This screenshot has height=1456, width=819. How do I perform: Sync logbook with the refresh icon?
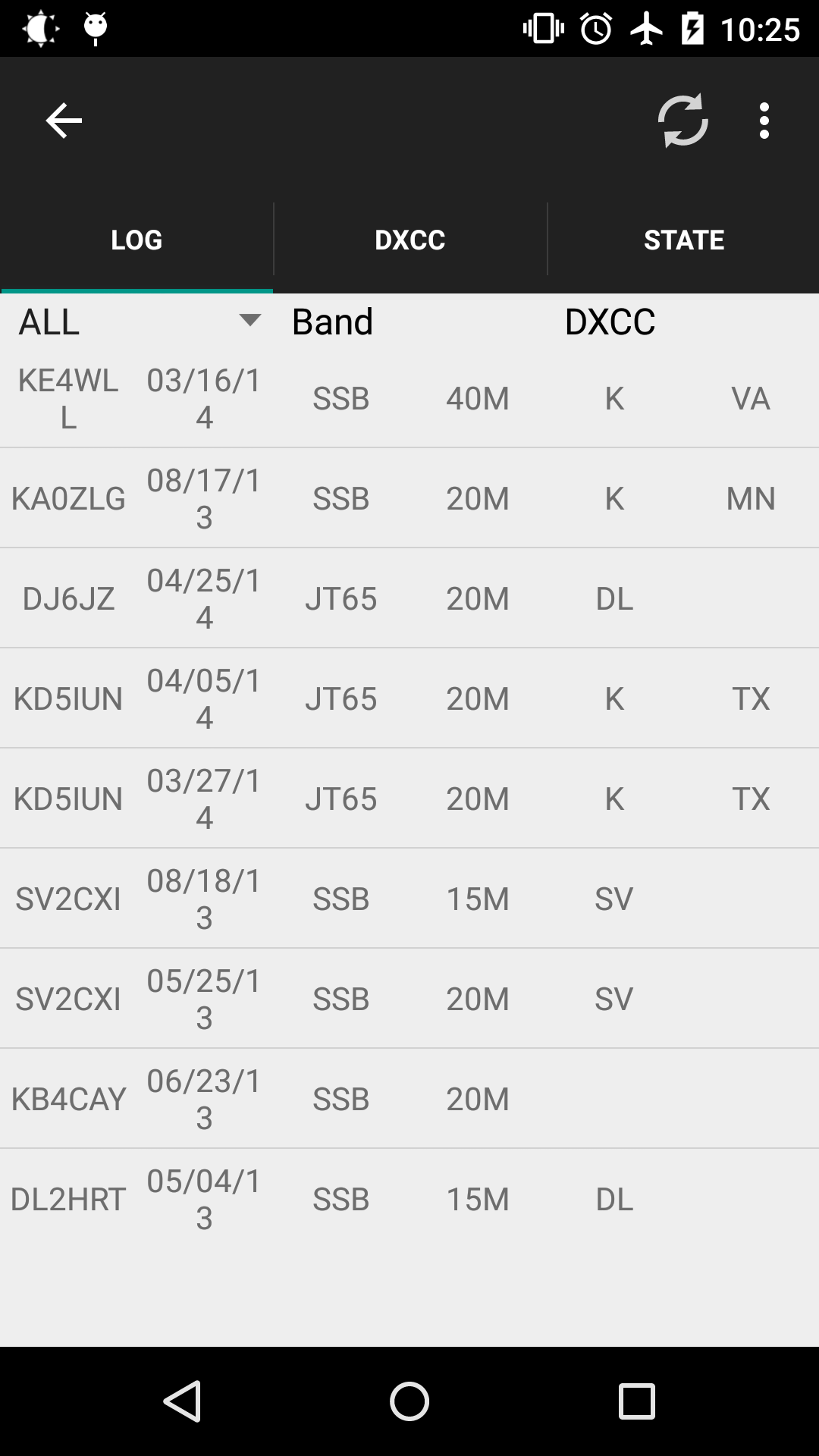pyautogui.click(x=682, y=120)
